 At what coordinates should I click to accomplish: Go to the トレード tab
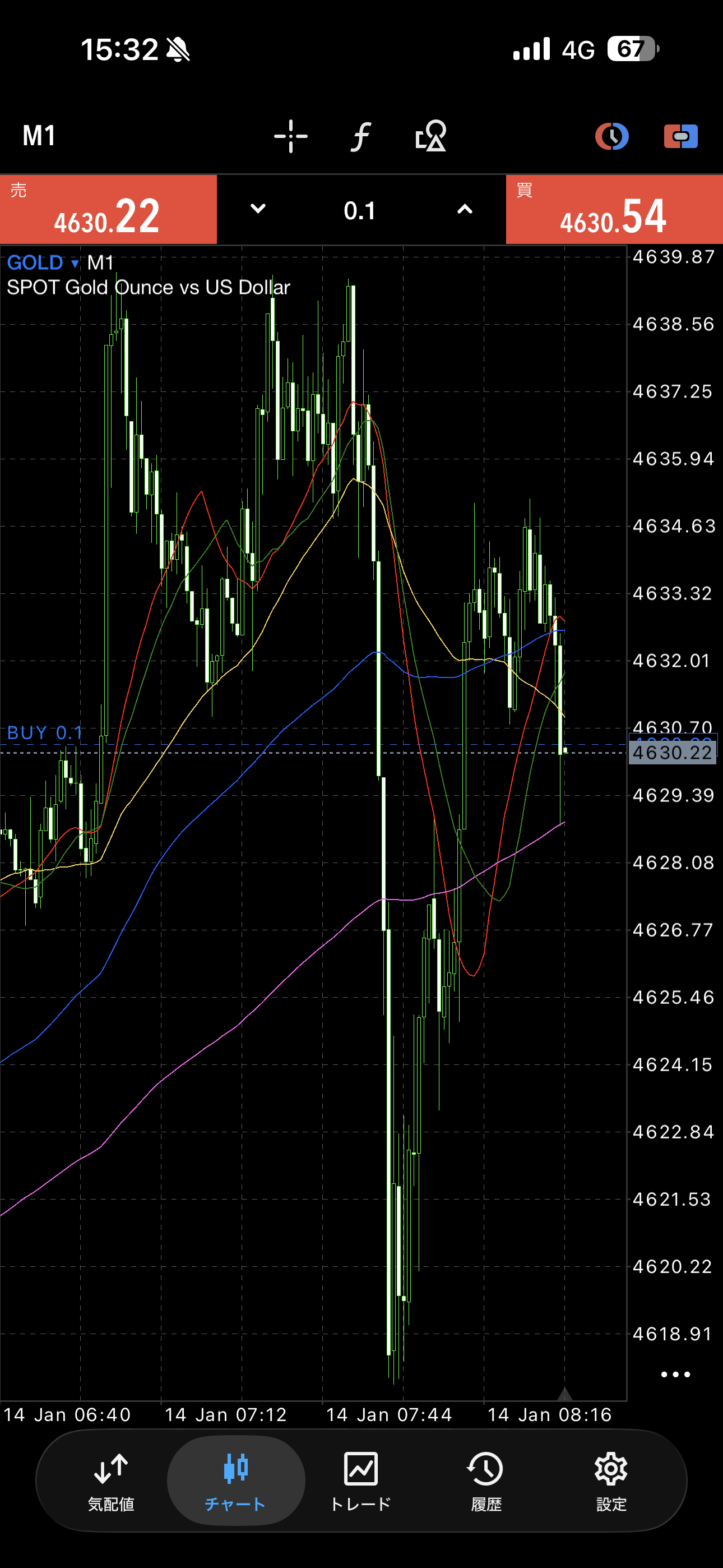click(360, 1481)
